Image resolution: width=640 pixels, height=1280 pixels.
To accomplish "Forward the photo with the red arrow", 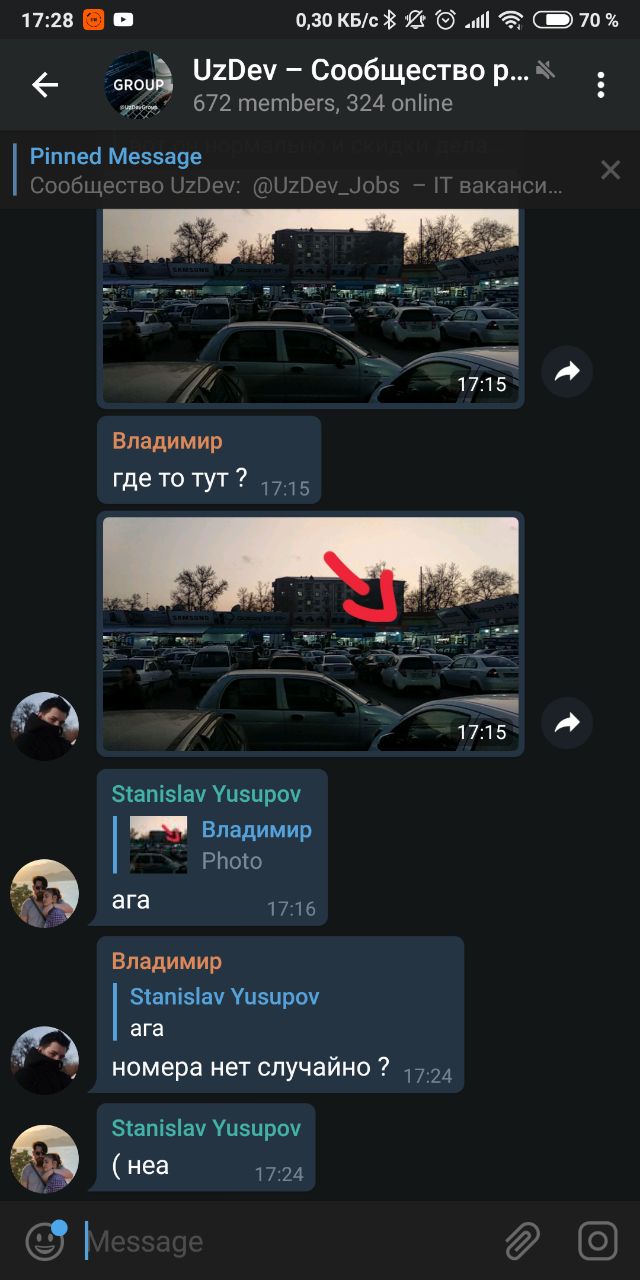I will point(567,723).
